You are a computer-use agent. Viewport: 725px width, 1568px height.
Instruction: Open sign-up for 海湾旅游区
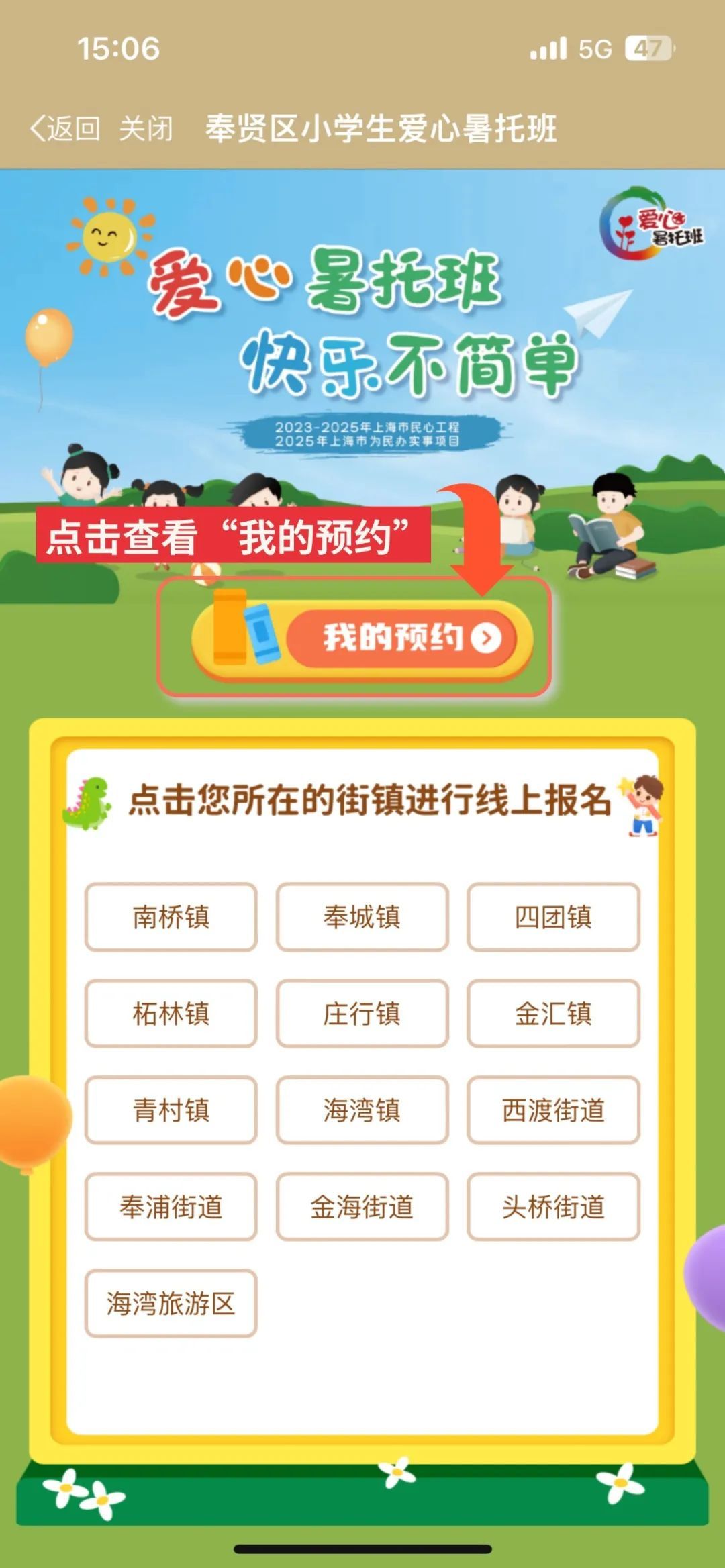coord(171,1304)
